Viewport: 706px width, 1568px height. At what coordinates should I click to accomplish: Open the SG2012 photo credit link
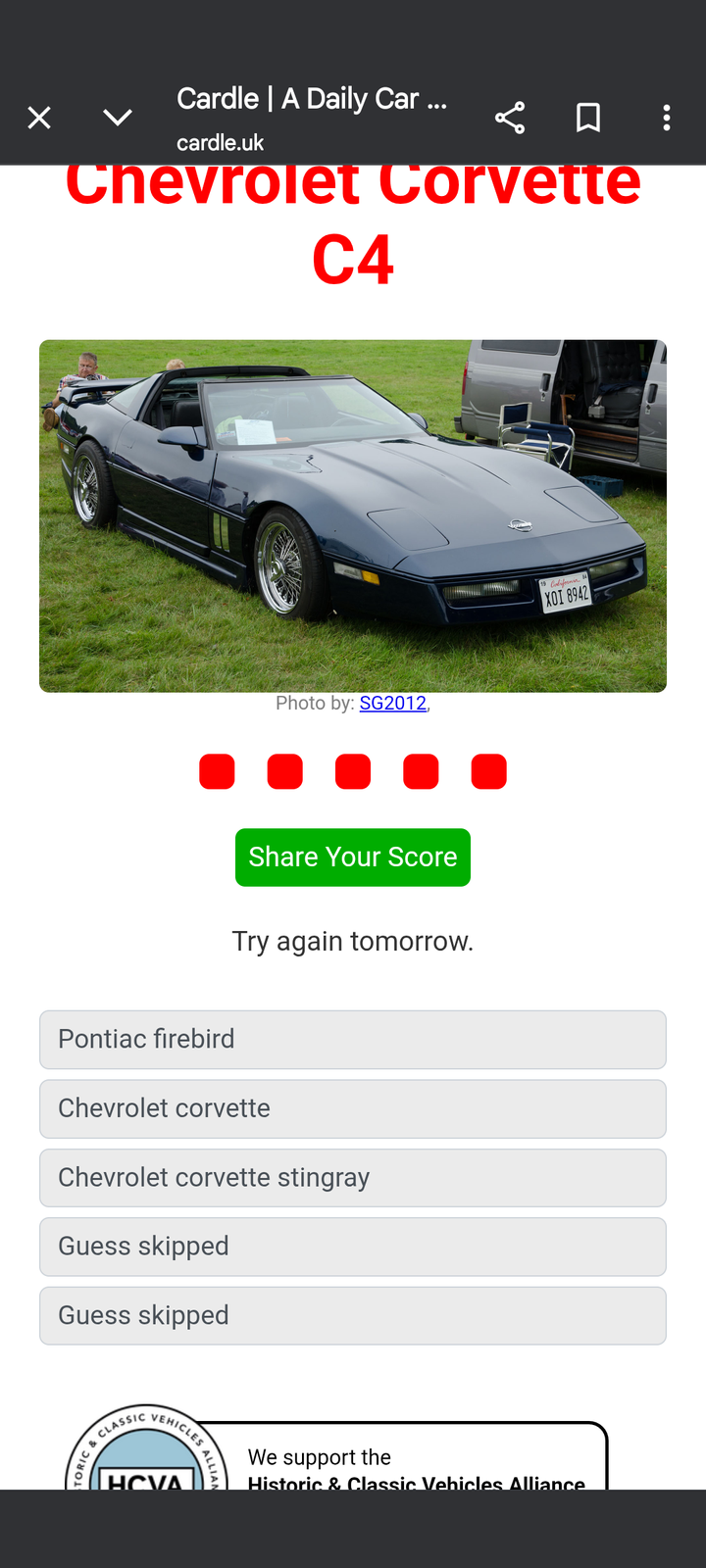tap(392, 703)
